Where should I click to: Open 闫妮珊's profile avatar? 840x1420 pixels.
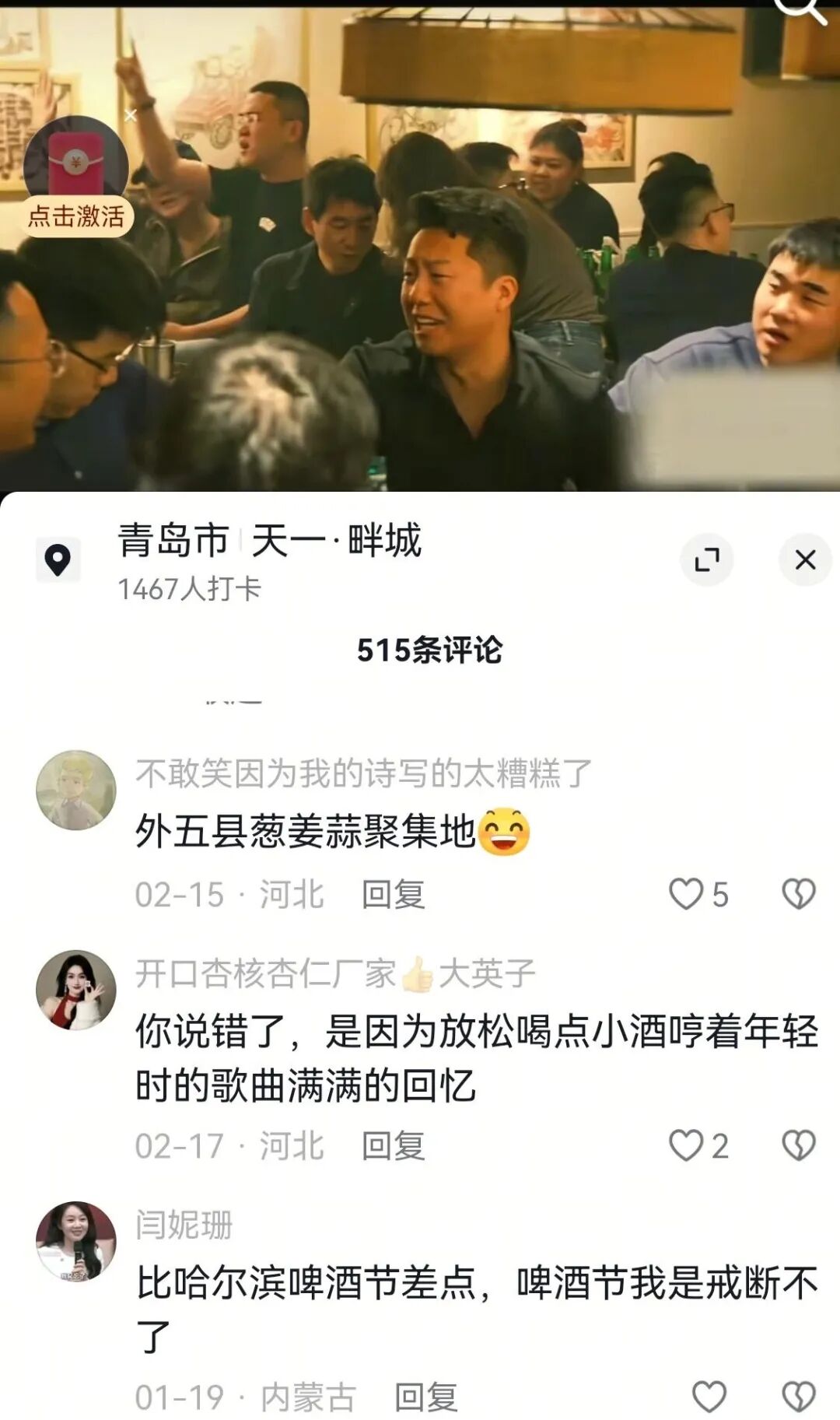tap(76, 1241)
